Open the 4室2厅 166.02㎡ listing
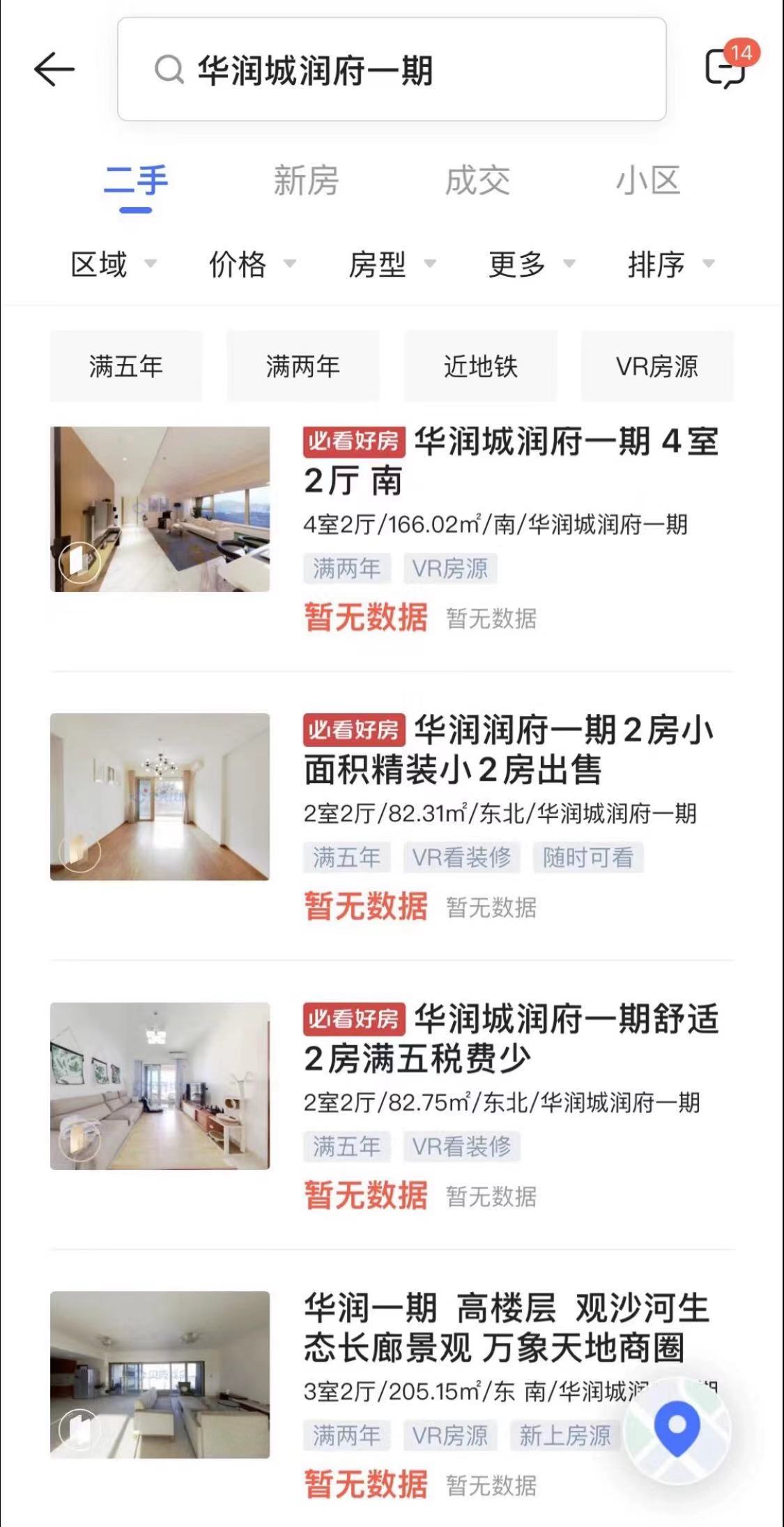Screen dimensions: 784x1527 click(510, 462)
